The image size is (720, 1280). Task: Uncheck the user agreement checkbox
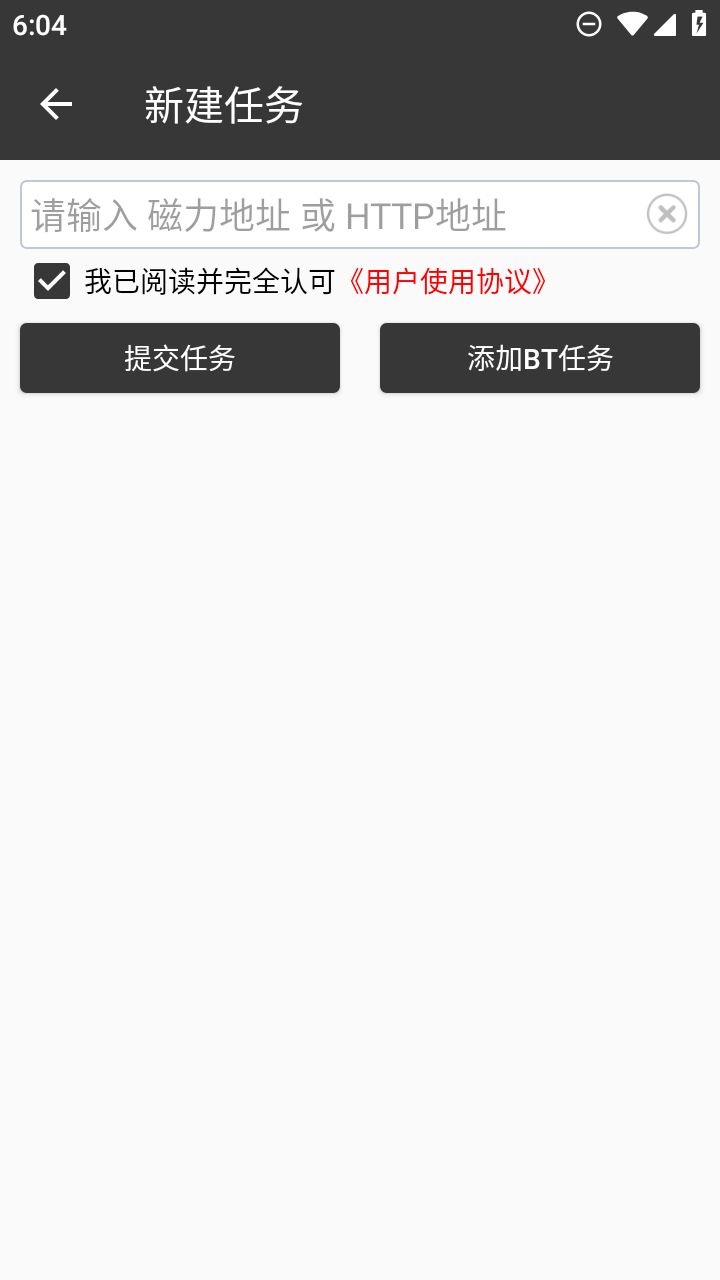pos(52,281)
